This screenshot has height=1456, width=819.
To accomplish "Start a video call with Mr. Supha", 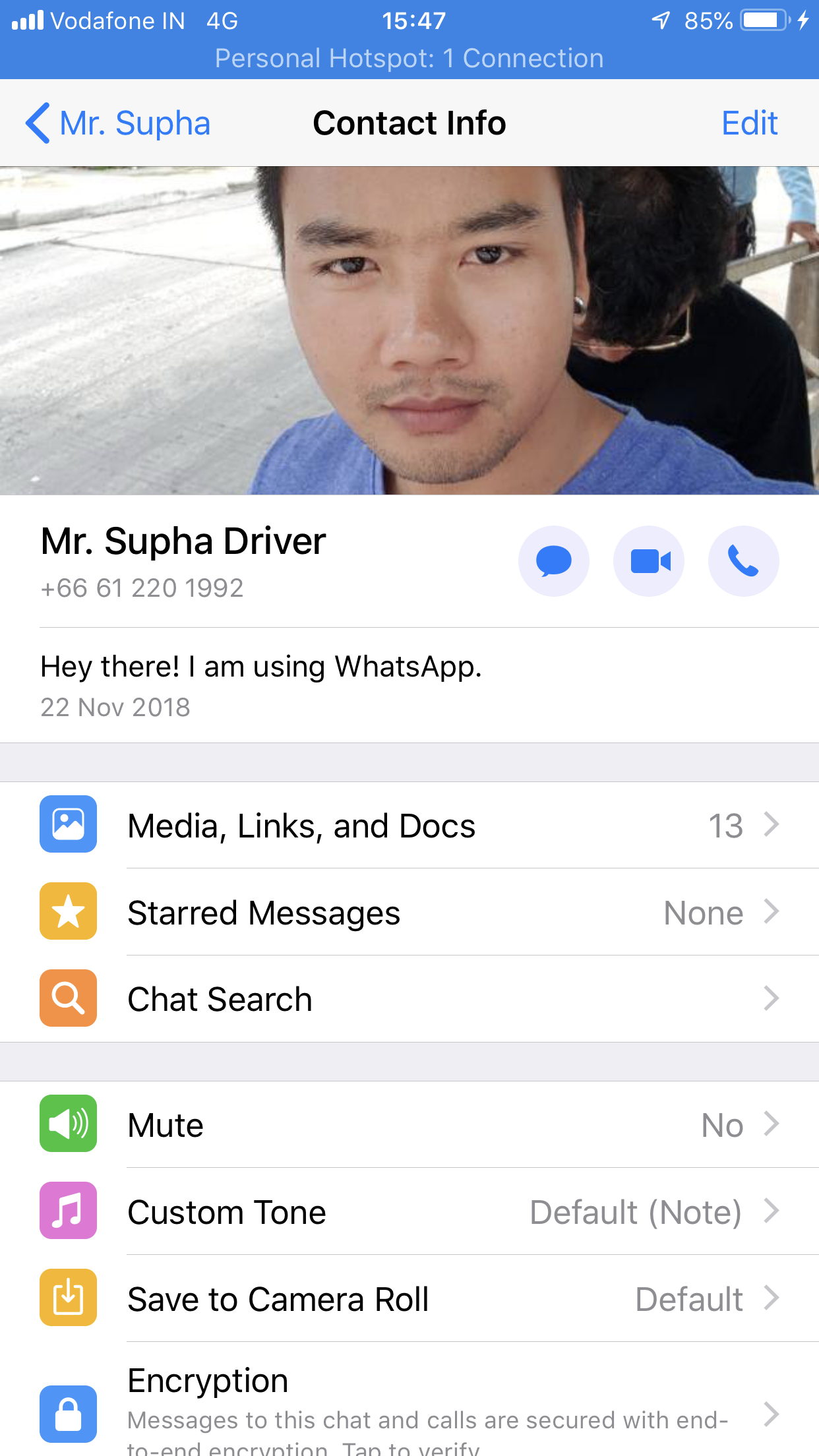I will point(649,561).
